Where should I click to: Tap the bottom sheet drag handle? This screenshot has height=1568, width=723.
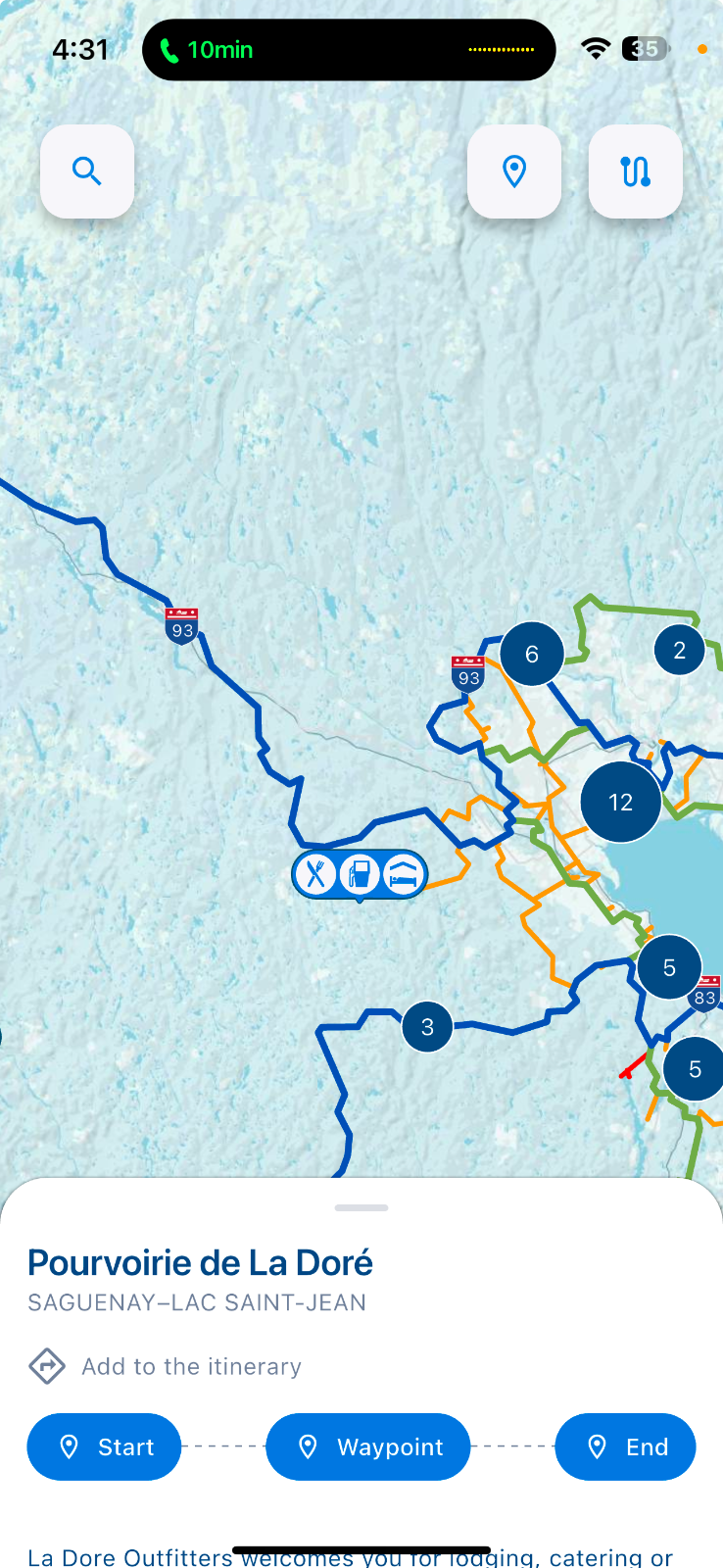pos(361,1207)
